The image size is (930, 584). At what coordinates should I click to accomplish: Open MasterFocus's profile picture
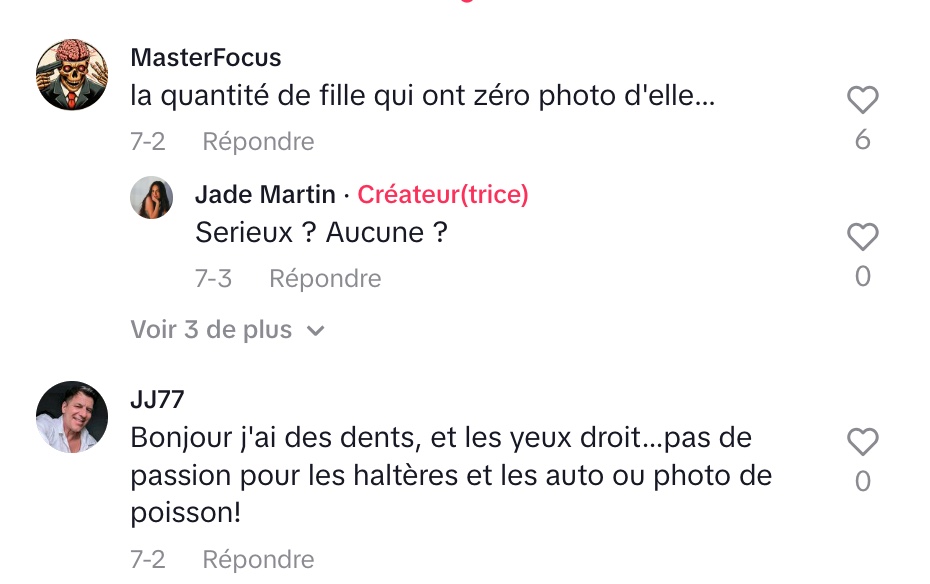(x=72, y=75)
